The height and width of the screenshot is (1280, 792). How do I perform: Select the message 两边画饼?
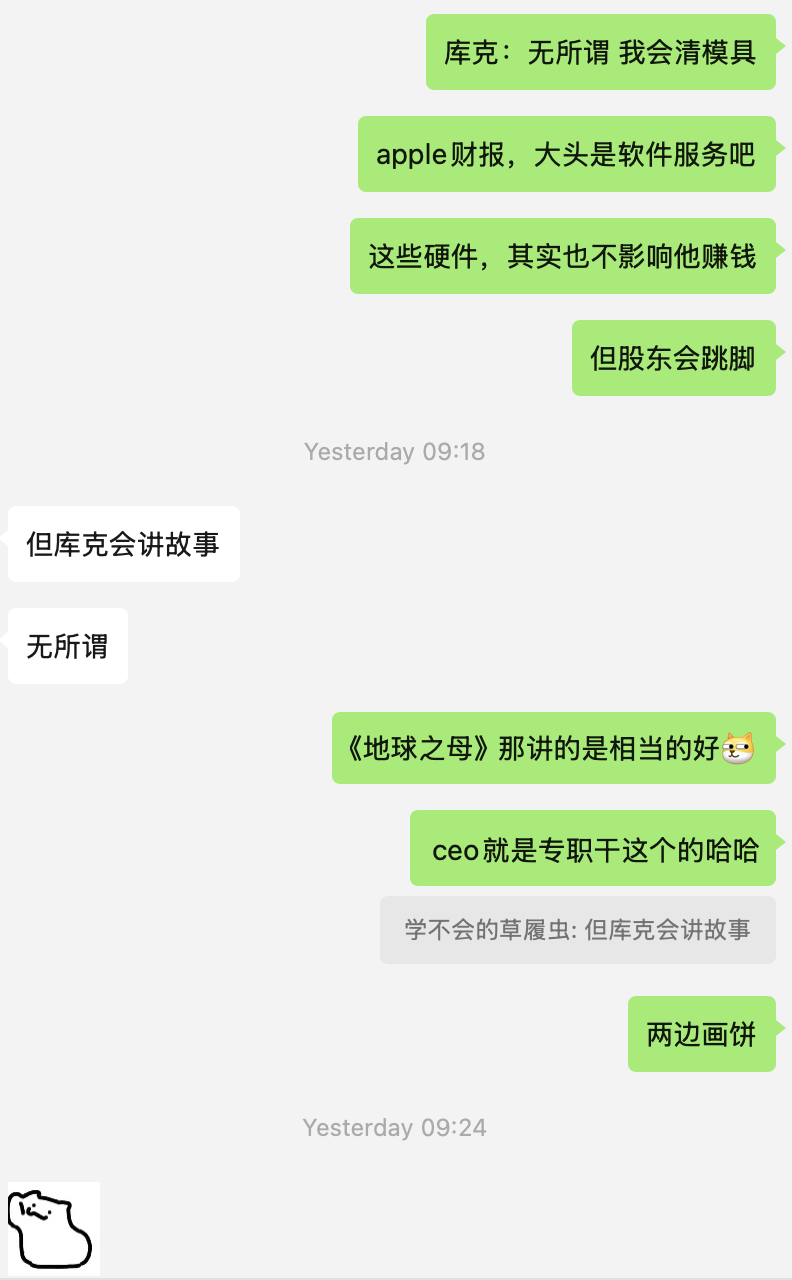pos(701,1033)
